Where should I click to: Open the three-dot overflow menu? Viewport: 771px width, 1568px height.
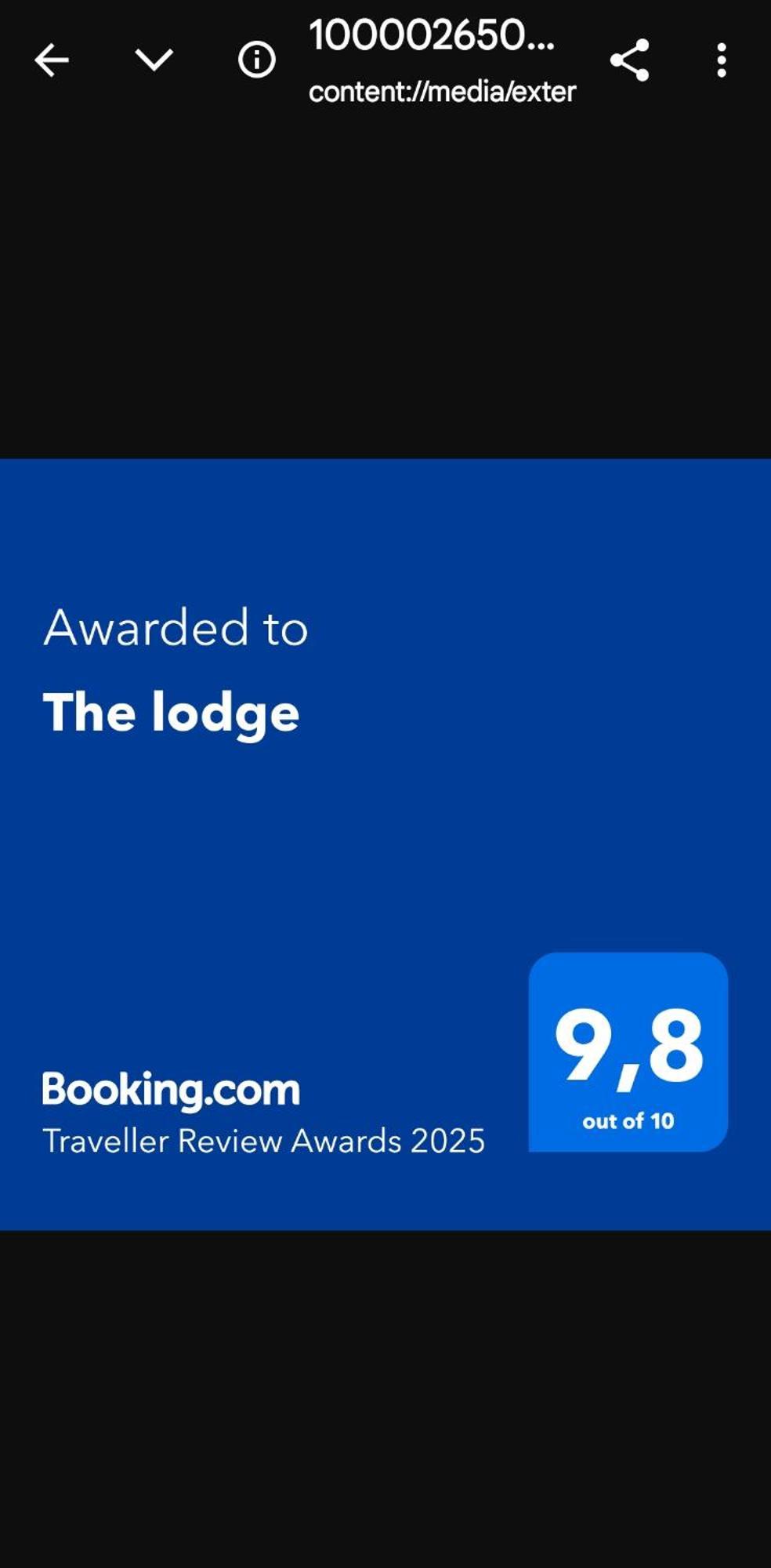(x=721, y=60)
